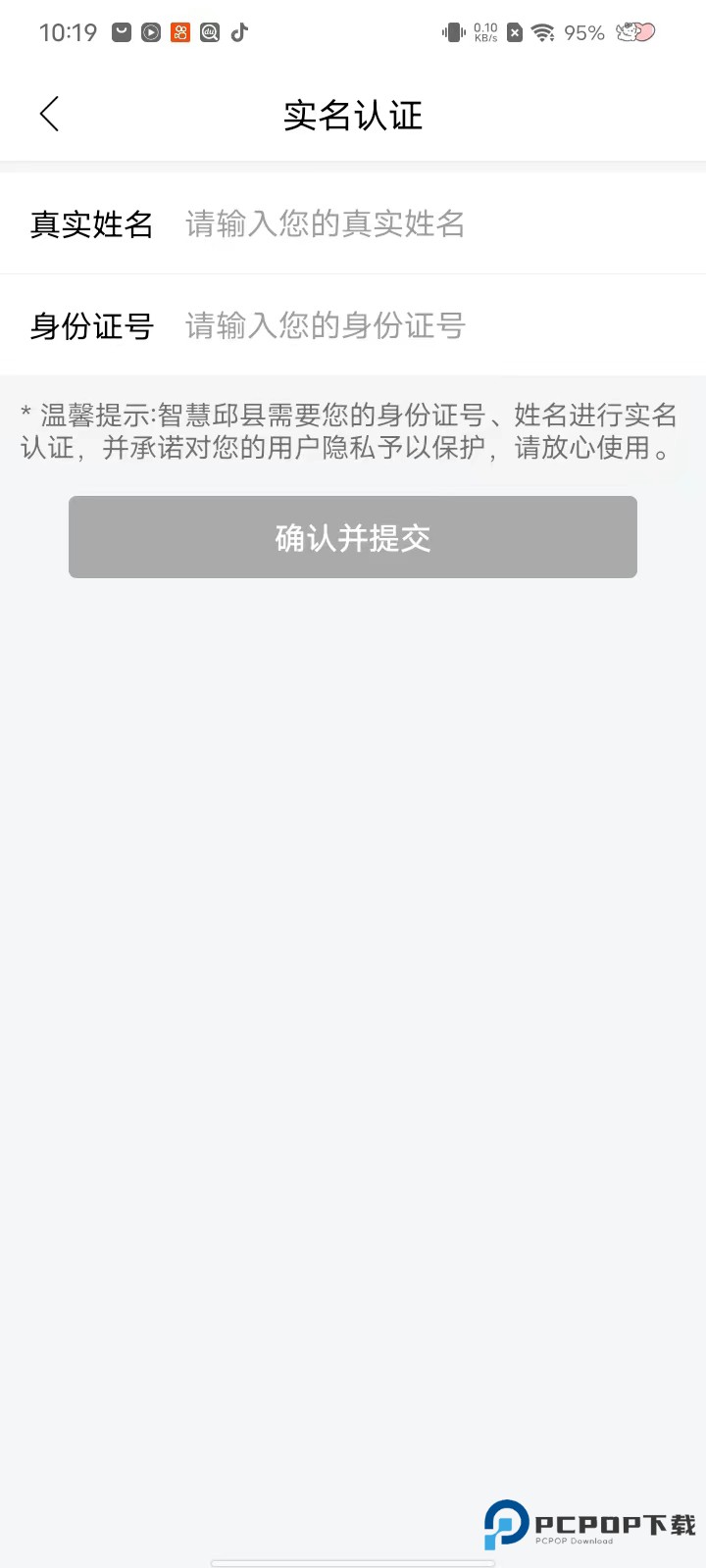Screen dimensions: 706x1568
Task: Tap the QQ notification icon in status bar
Action: pos(209,32)
